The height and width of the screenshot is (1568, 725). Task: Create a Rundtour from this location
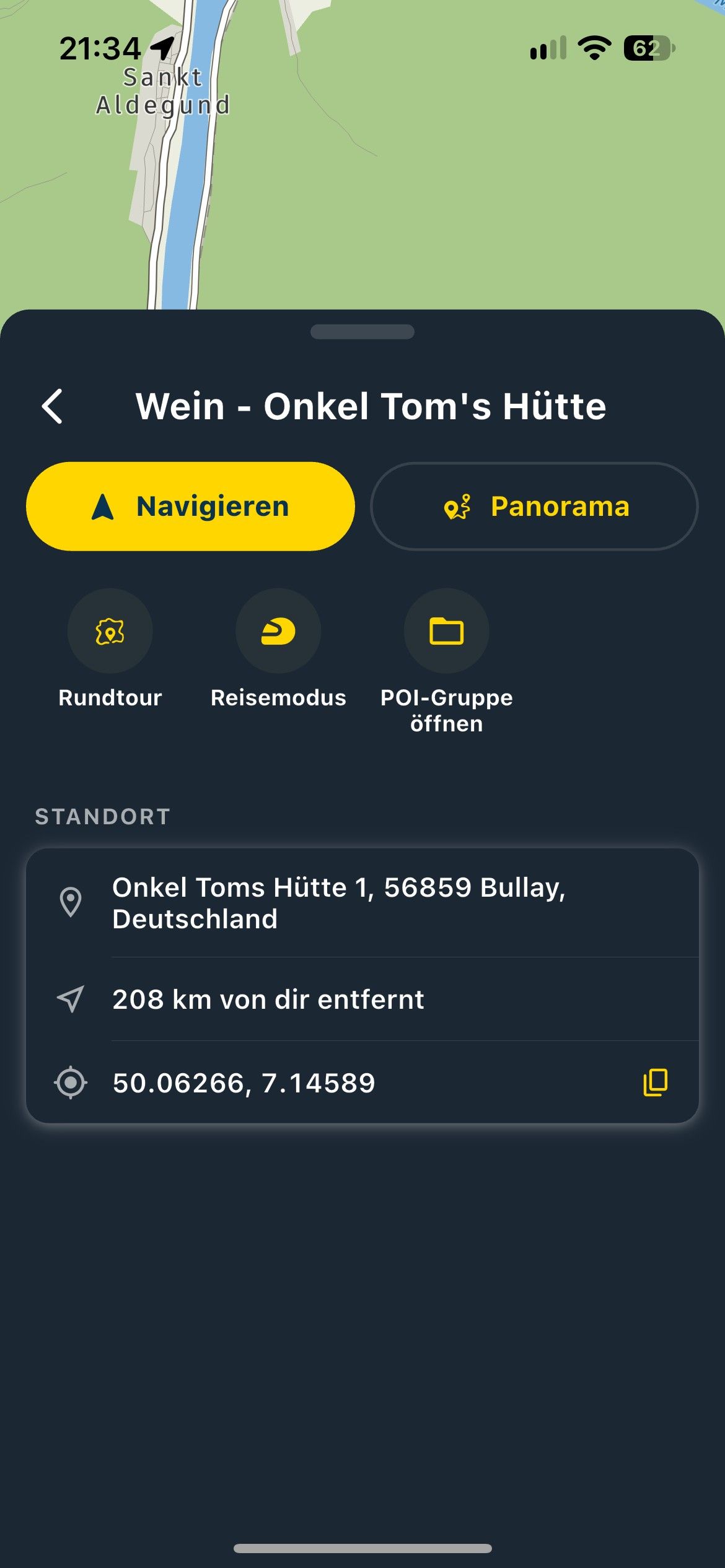(110, 631)
